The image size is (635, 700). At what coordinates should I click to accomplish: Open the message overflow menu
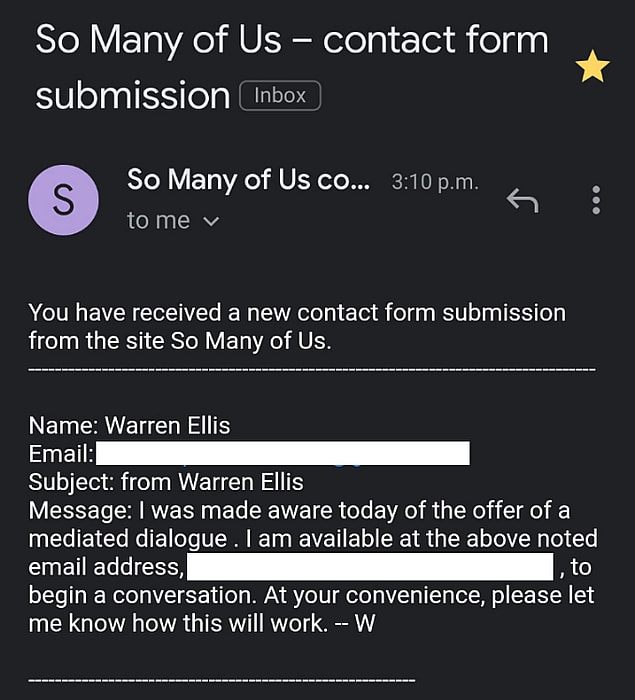pyautogui.click(x=596, y=200)
